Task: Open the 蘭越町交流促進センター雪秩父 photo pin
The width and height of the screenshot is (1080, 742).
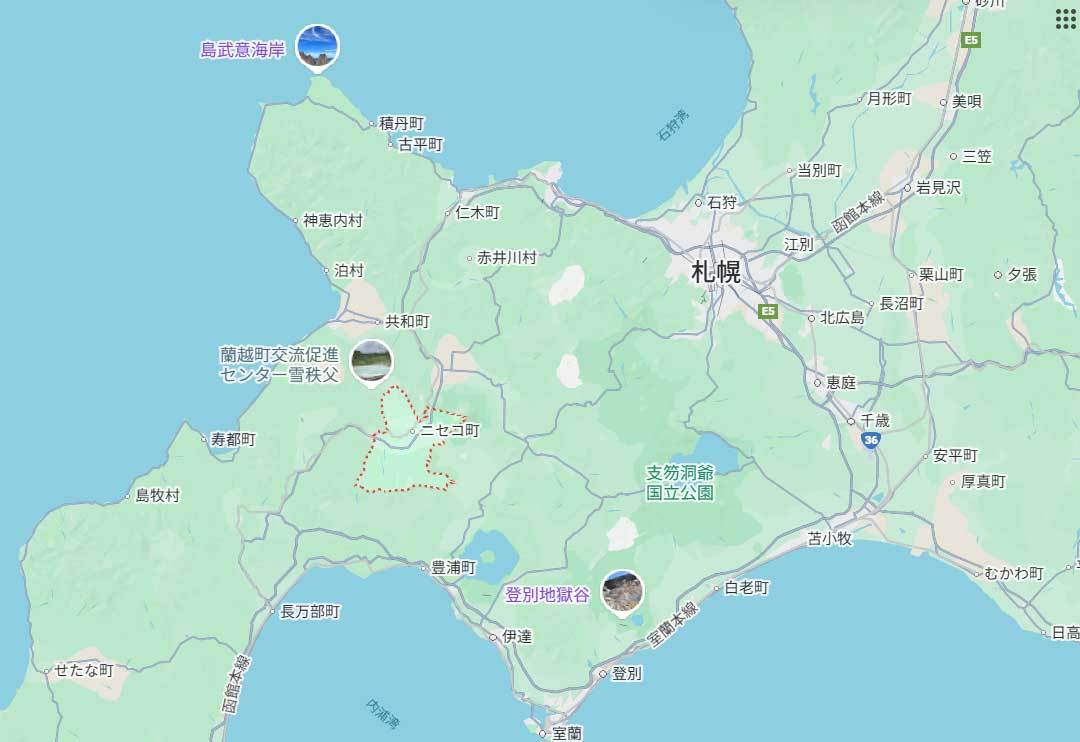Action: pos(371,362)
